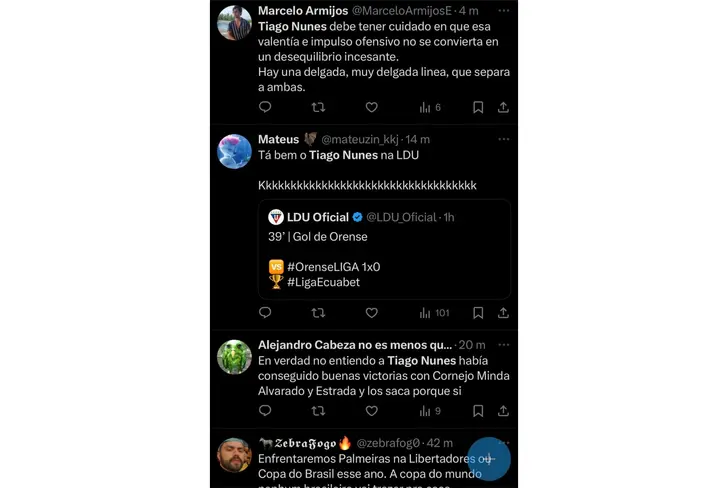Like Marcelo Armijos' tweet
This screenshot has height=488, width=728.
click(x=371, y=107)
